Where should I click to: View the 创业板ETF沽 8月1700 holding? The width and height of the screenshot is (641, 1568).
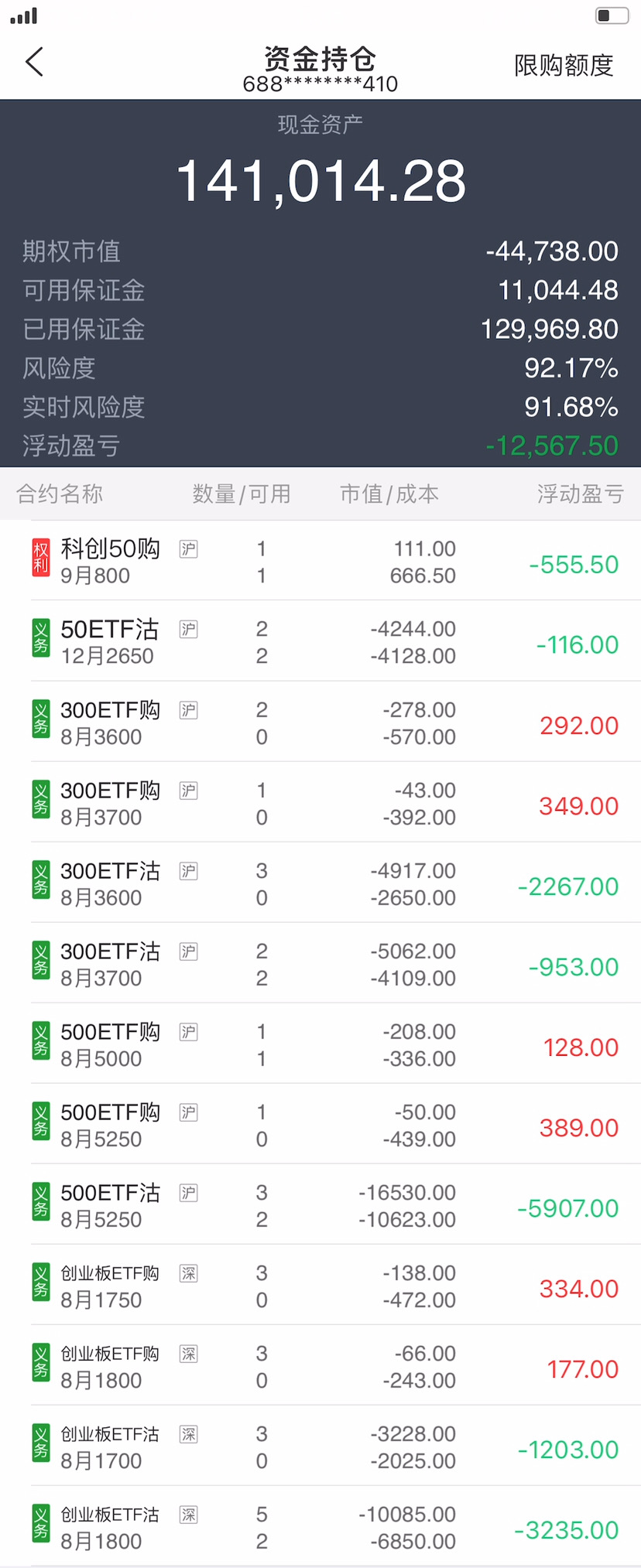[x=320, y=1447]
